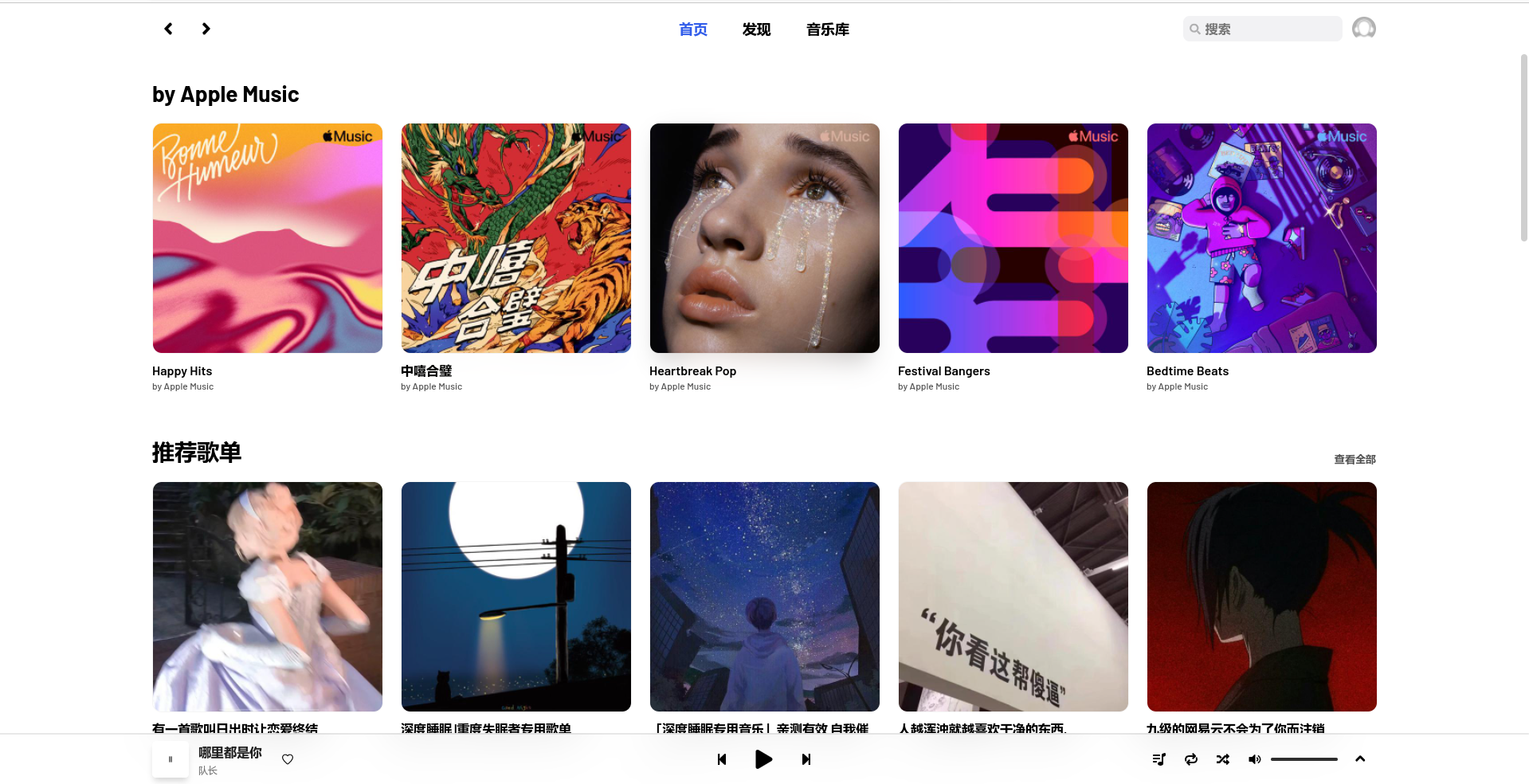This screenshot has width=1529, height=784.
Task: Play the current track
Action: coord(763,759)
